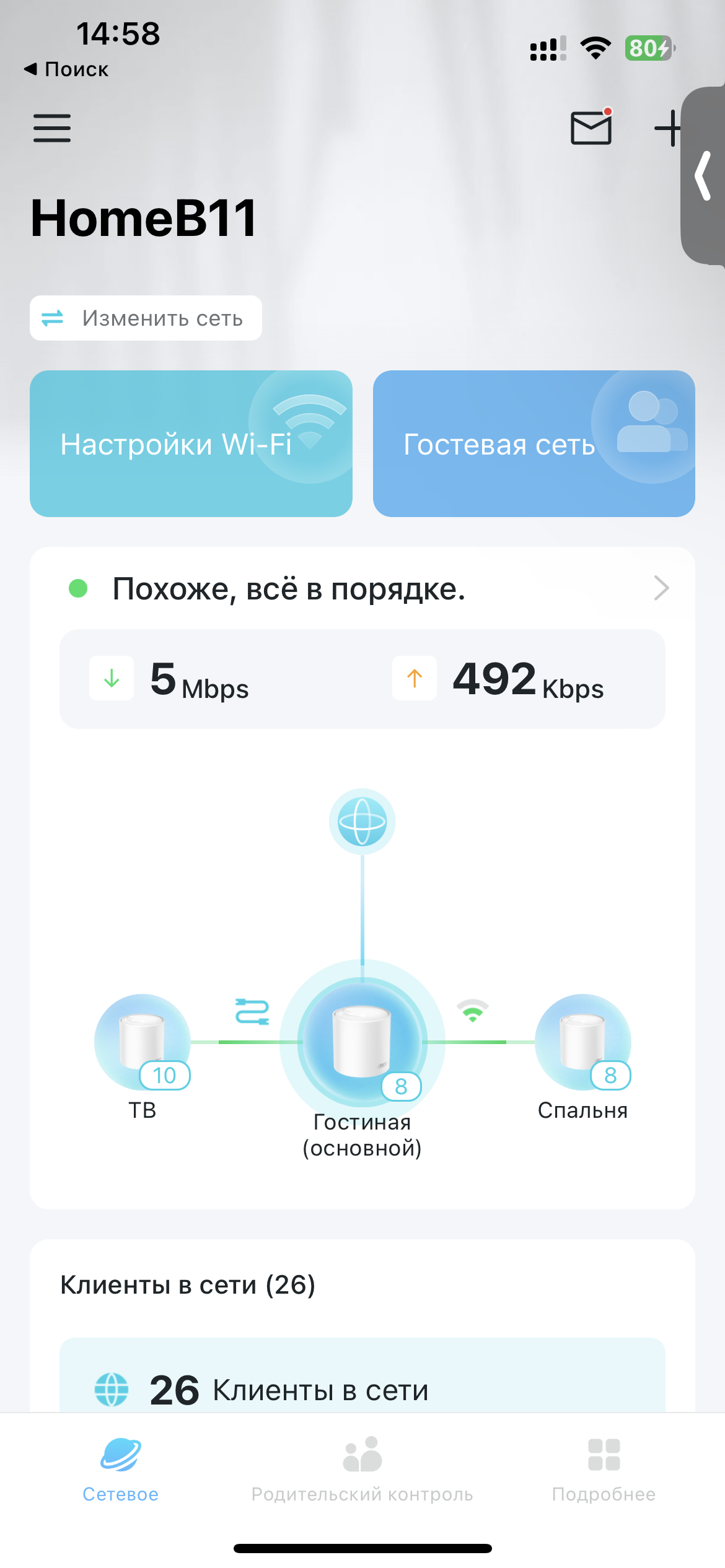The height and width of the screenshot is (1568, 725).
Task: Return to Поиск via back arrow
Action: coord(67,69)
